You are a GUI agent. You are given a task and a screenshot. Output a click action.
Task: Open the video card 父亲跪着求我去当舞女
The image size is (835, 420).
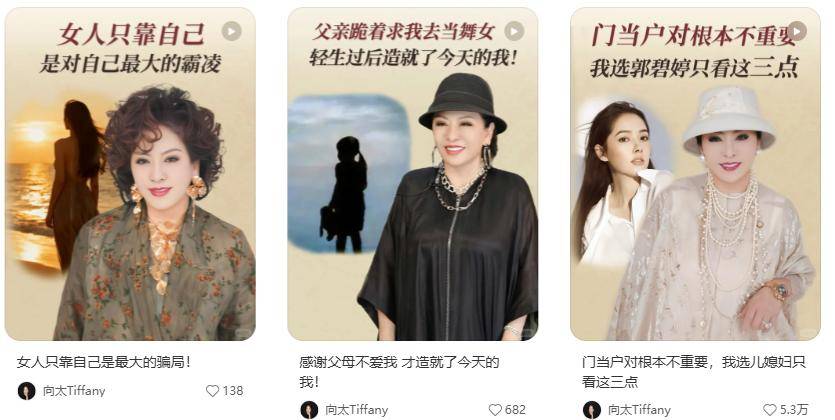point(412,175)
